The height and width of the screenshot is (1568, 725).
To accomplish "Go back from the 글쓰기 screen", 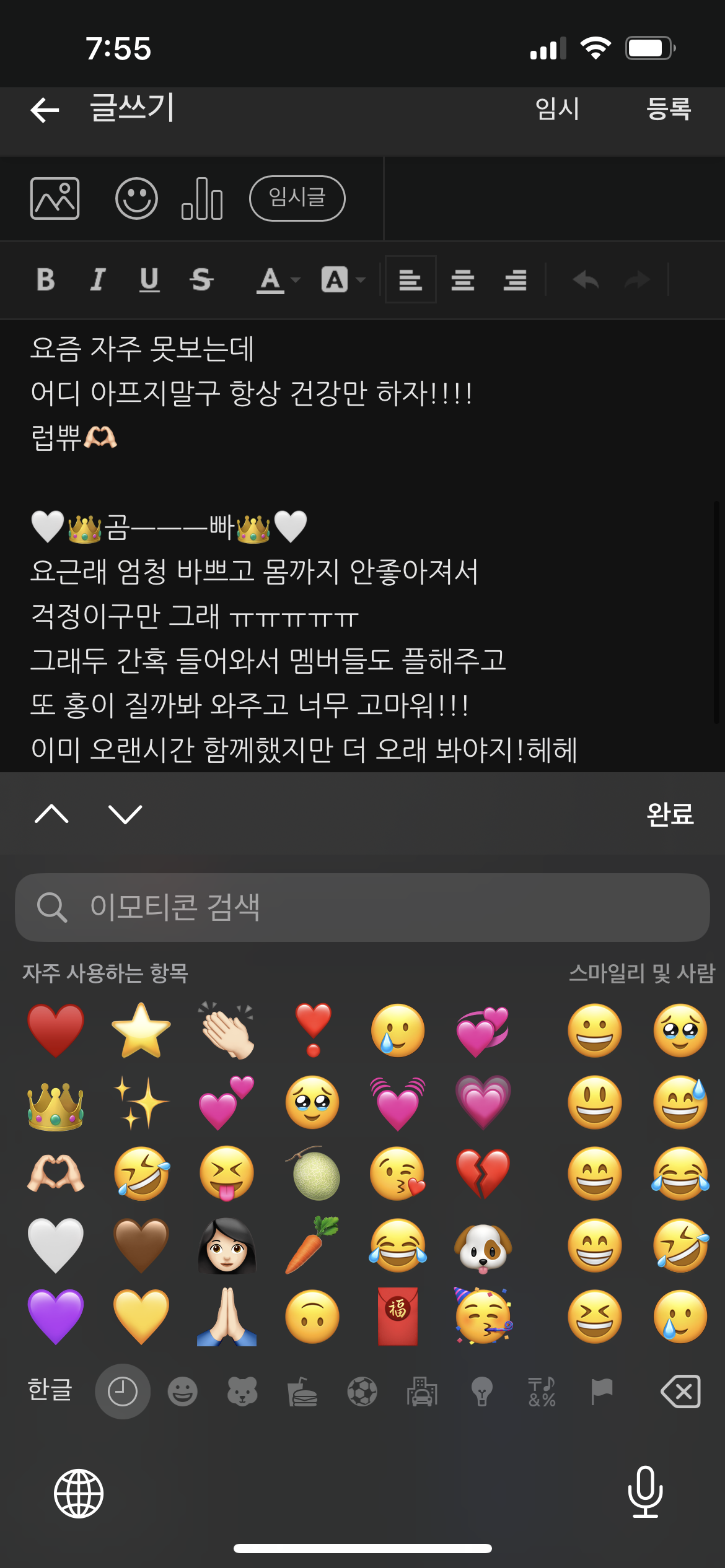I will 45,110.
